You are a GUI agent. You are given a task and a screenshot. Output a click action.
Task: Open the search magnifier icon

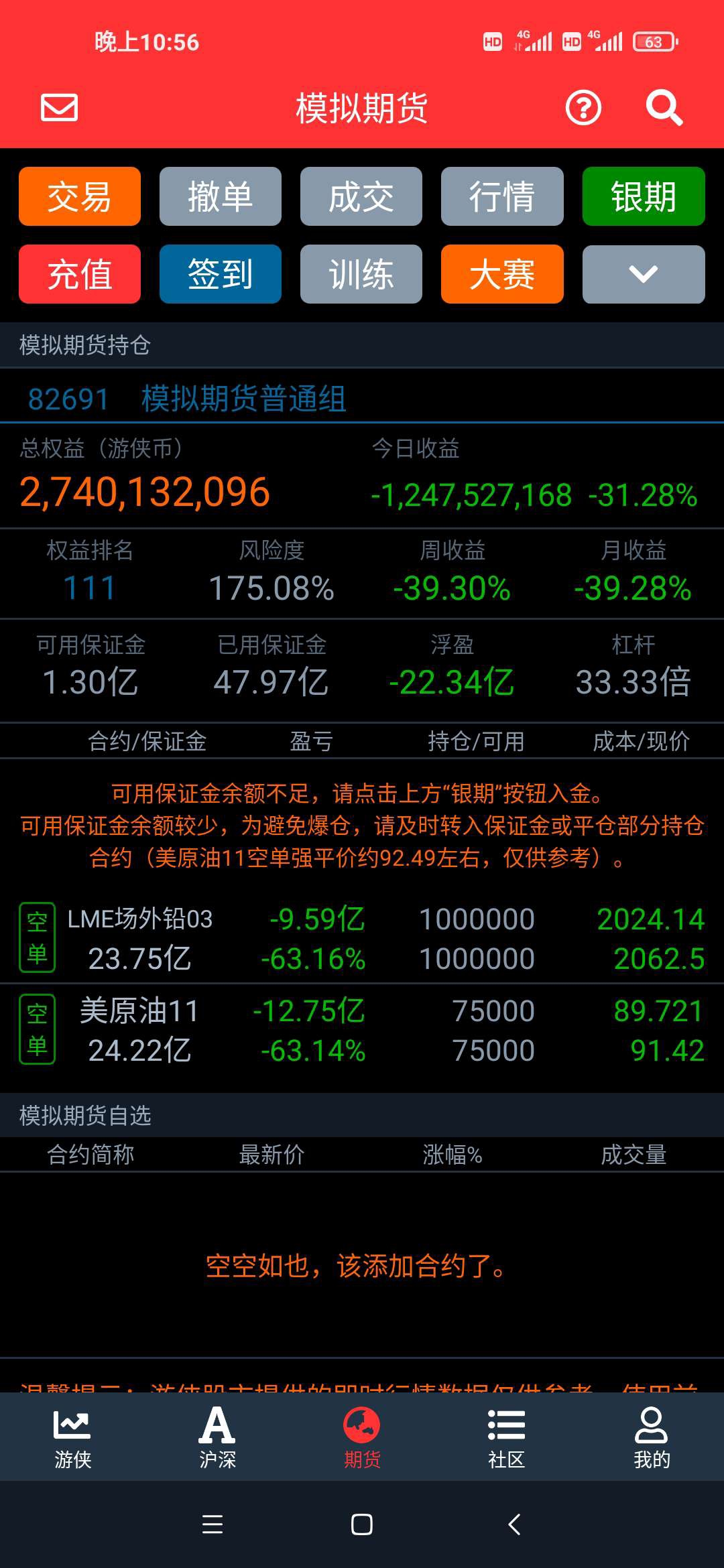tap(664, 107)
